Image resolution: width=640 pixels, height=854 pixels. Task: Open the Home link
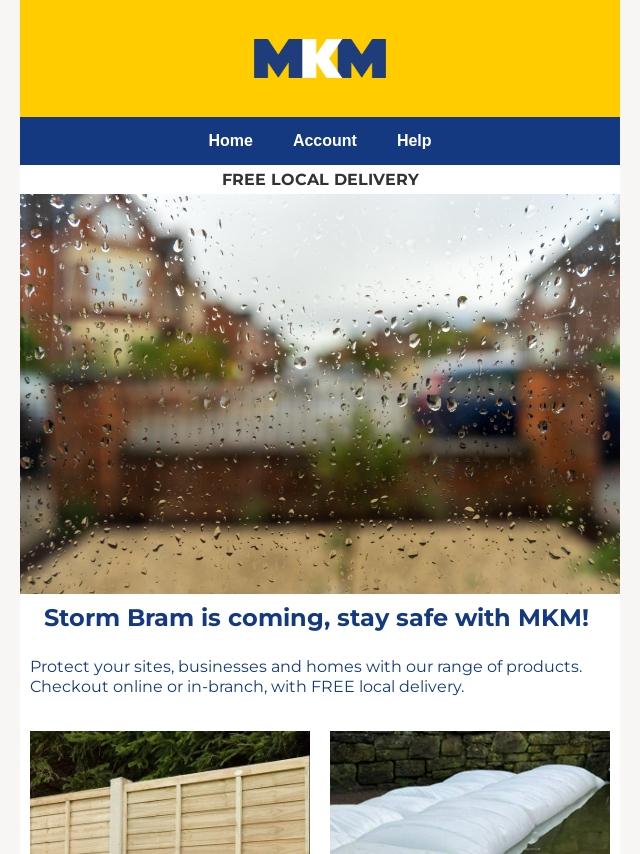pyautogui.click(x=230, y=141)
